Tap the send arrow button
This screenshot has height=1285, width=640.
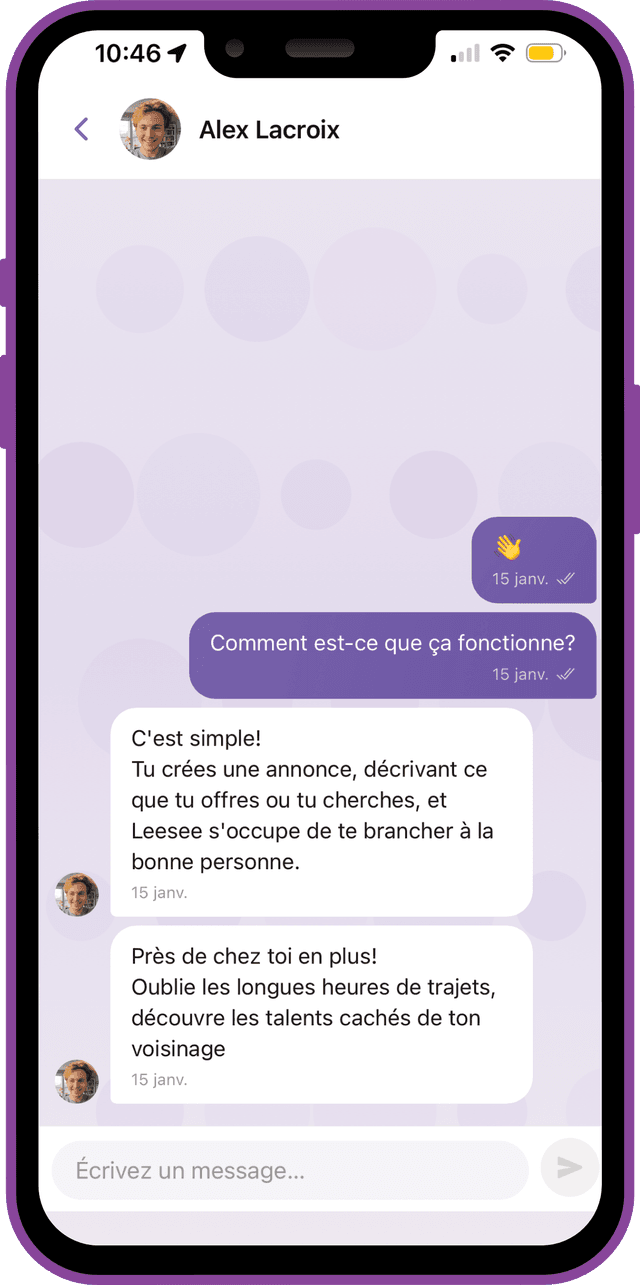point(569,1168)
